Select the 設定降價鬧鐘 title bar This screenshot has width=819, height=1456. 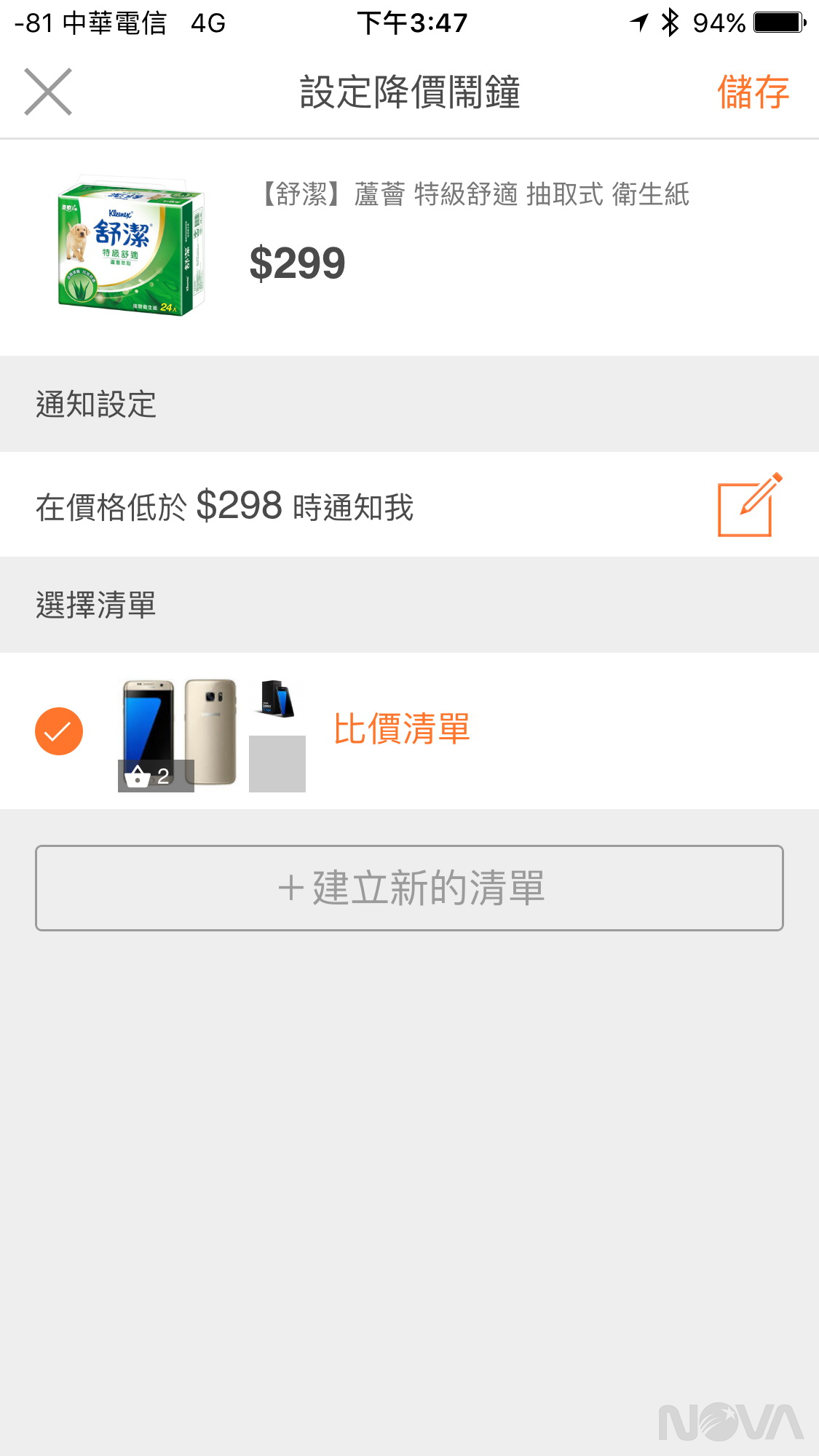[409, 92]
